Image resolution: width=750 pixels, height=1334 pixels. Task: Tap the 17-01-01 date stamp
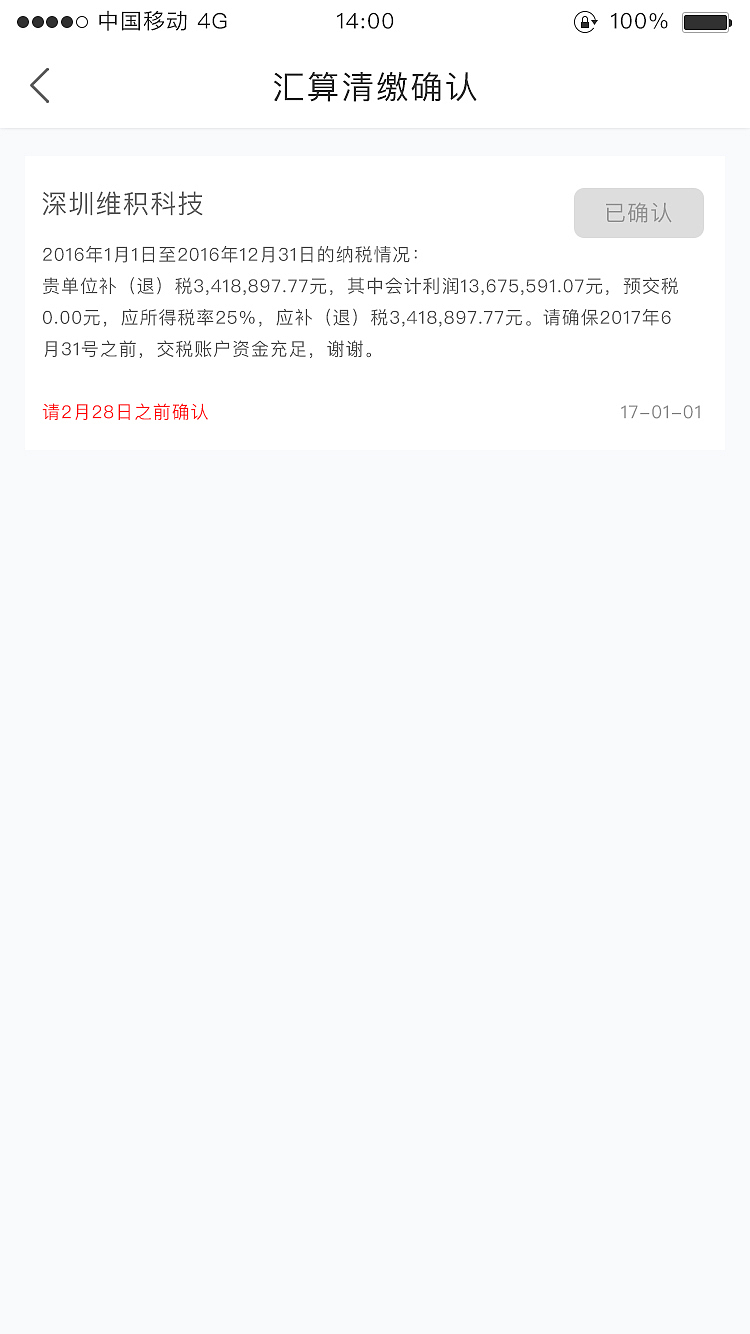tap(661, 411)
